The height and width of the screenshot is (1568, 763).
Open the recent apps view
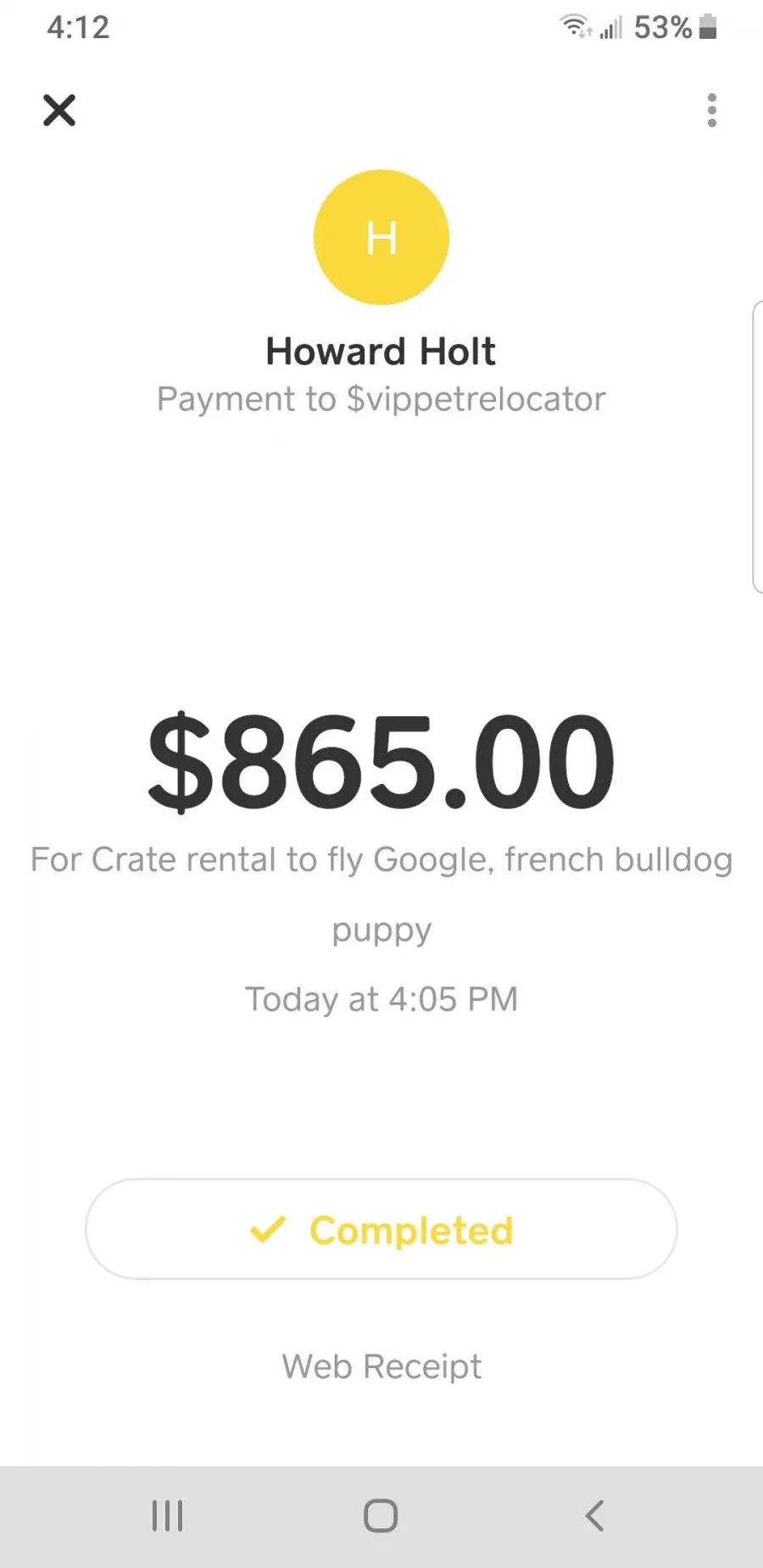tap(167, 1515)
